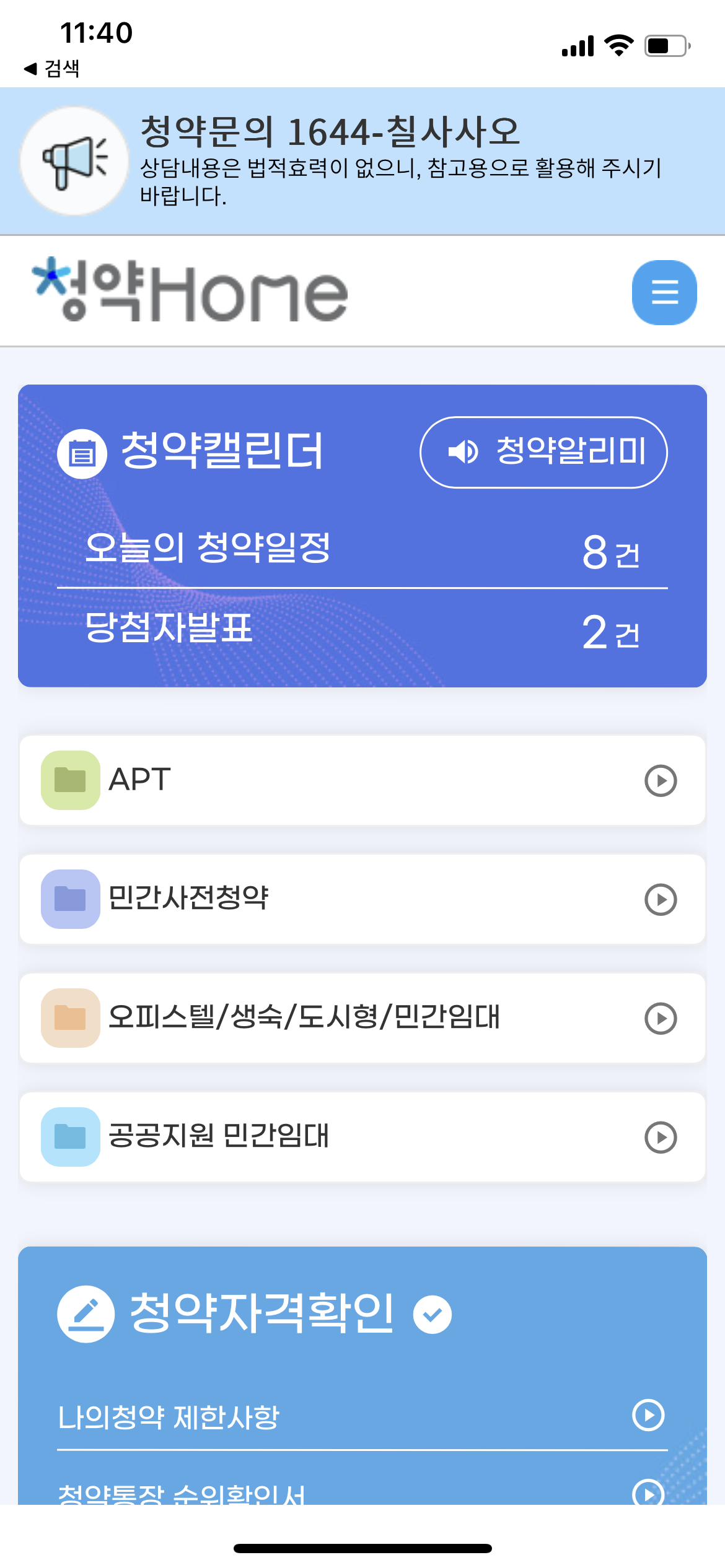Click the 공공지원 민간임대 folder icon
Viewport: 725px width, 1568px height.
(69, 1136)
